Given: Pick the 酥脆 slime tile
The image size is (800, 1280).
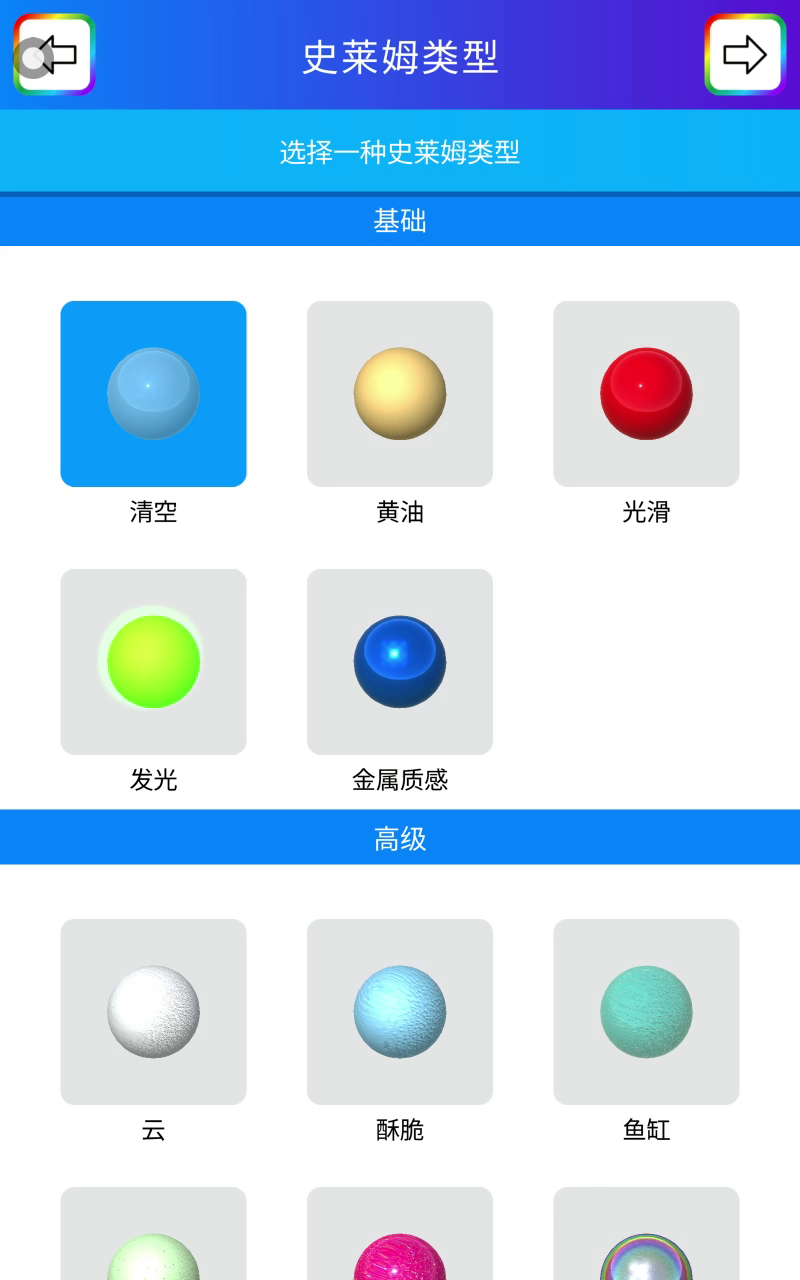Looking at the screenshot, I should 400,1012.
